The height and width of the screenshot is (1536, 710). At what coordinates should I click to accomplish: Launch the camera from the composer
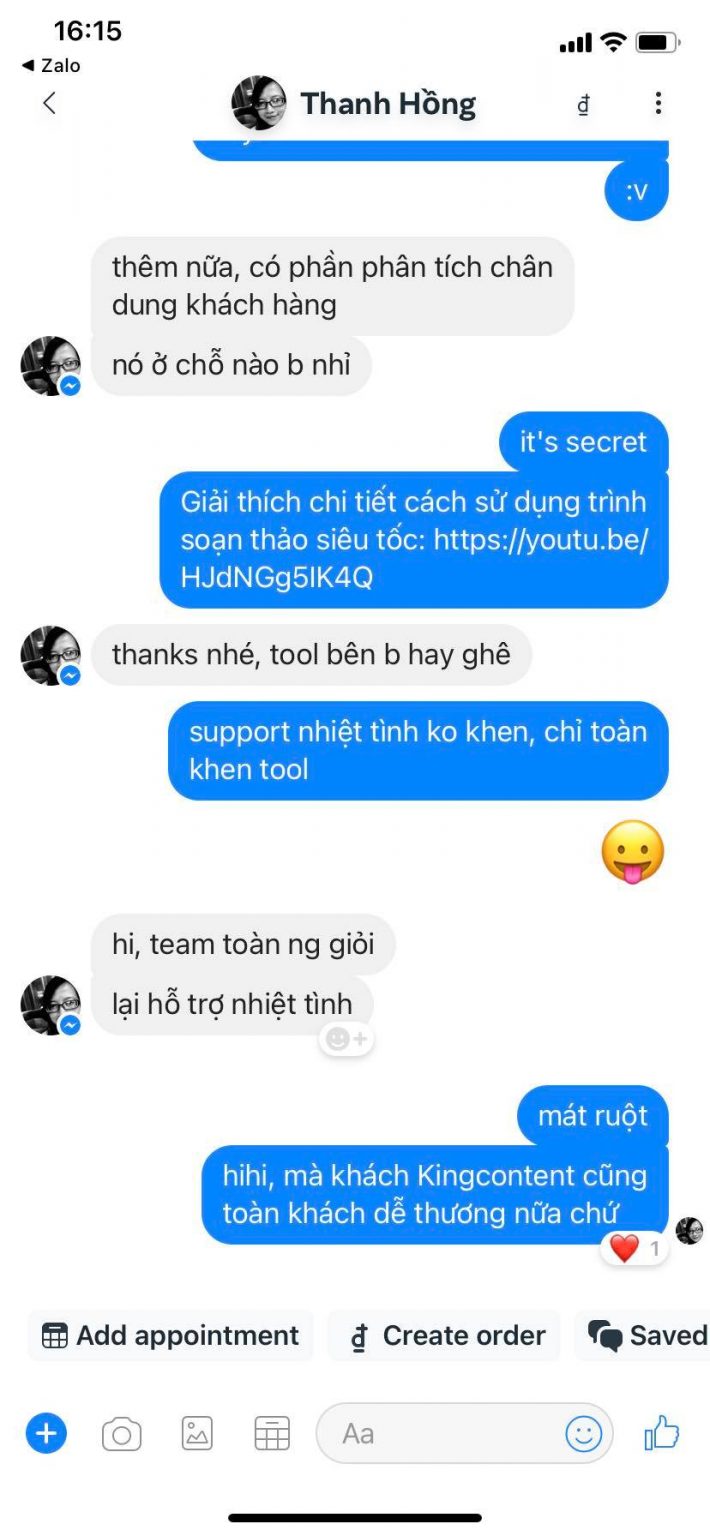coord(122,1434)
